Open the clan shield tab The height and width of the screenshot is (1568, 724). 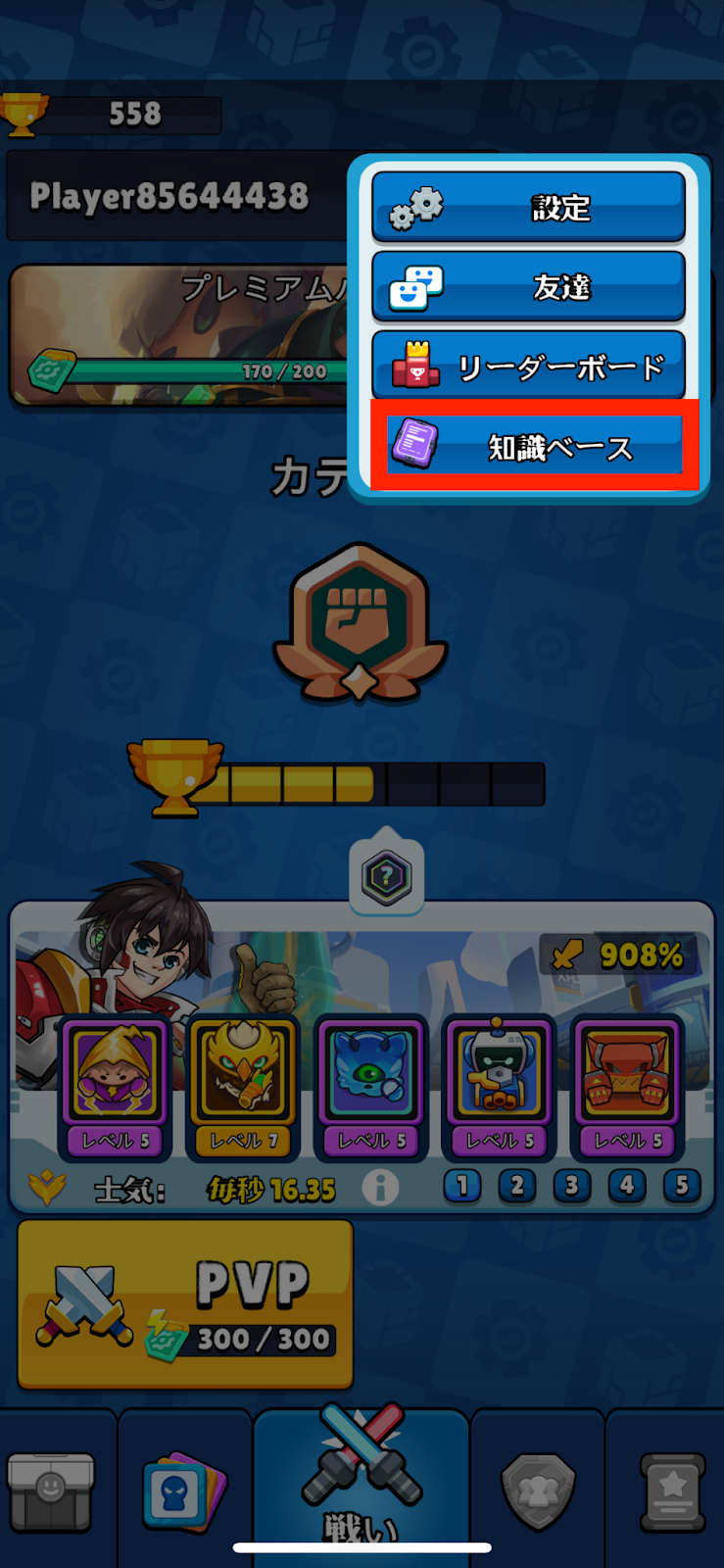click(x=538, y=1492)
